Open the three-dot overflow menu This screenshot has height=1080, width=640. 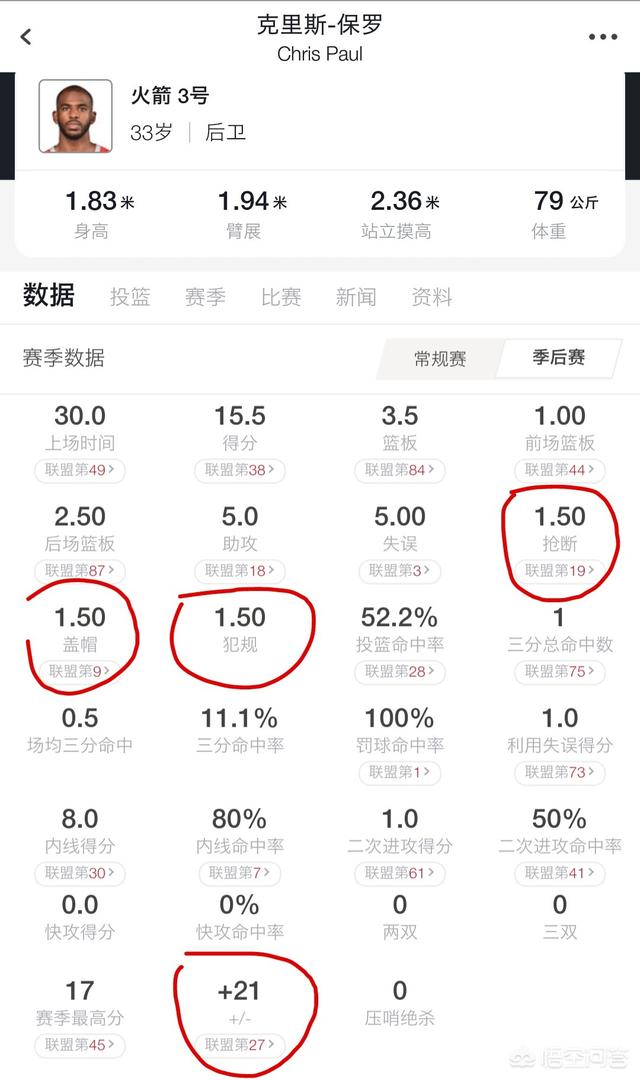pos(603,37)
